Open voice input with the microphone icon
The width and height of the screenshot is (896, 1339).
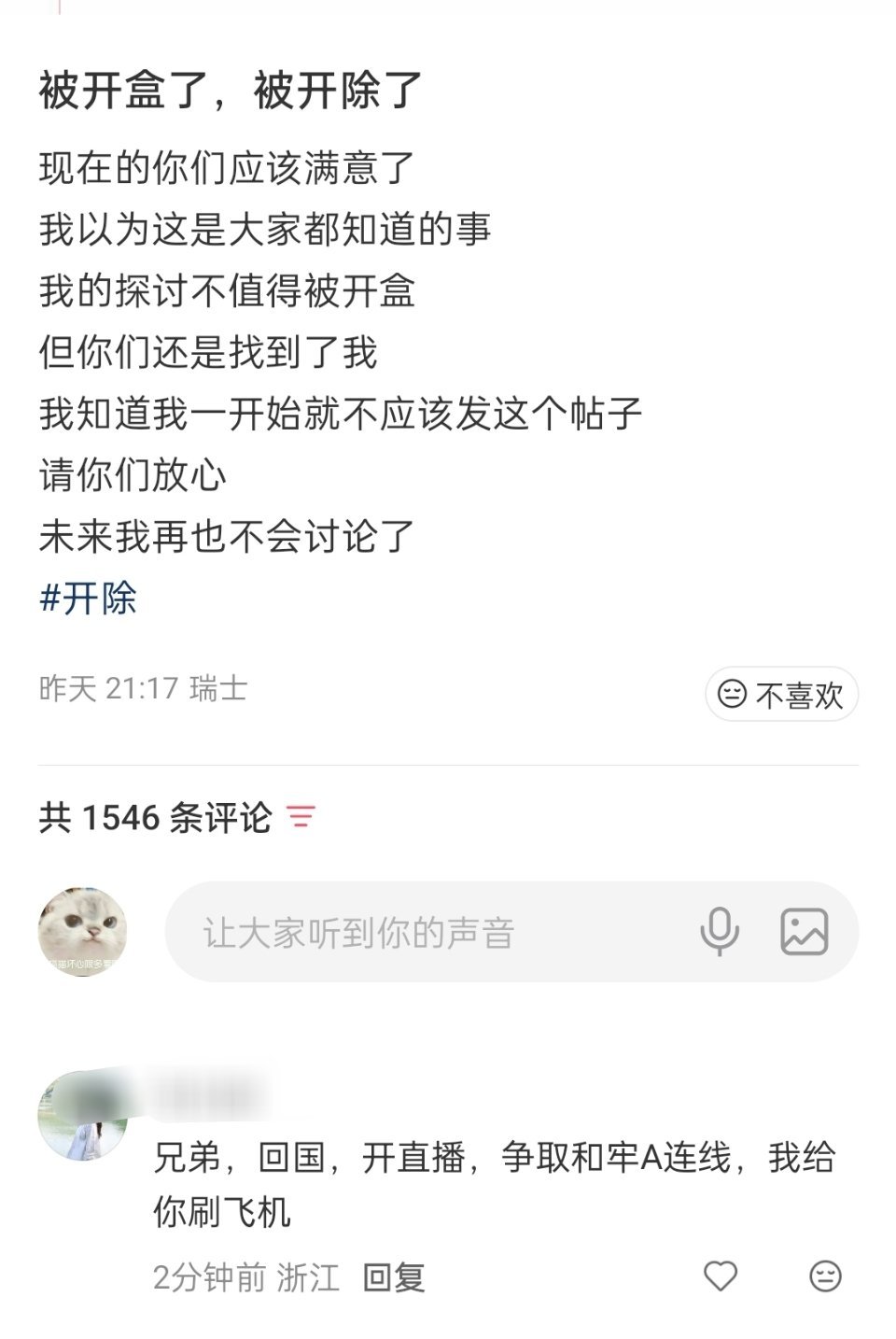[x=719, y=929]
